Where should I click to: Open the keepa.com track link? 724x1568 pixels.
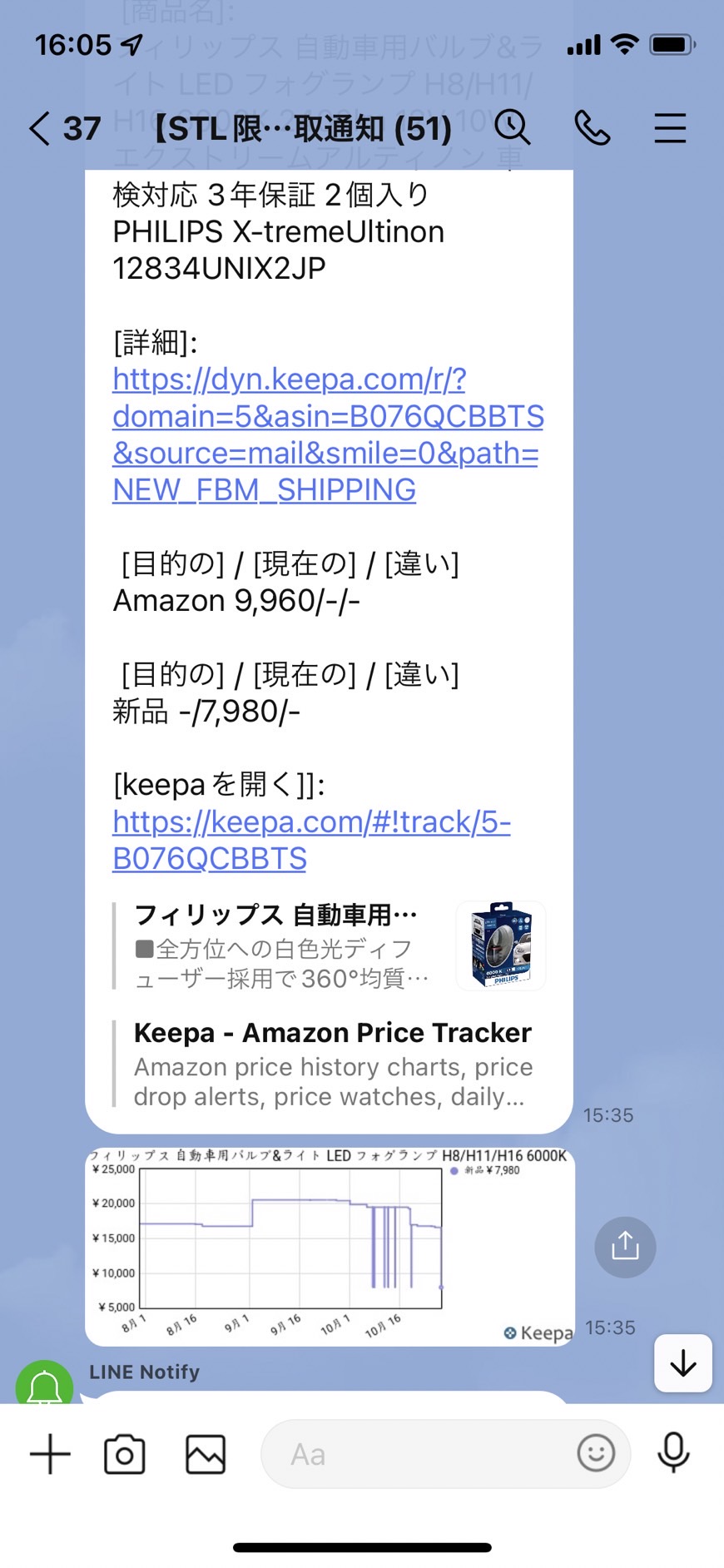pos(310,840)
